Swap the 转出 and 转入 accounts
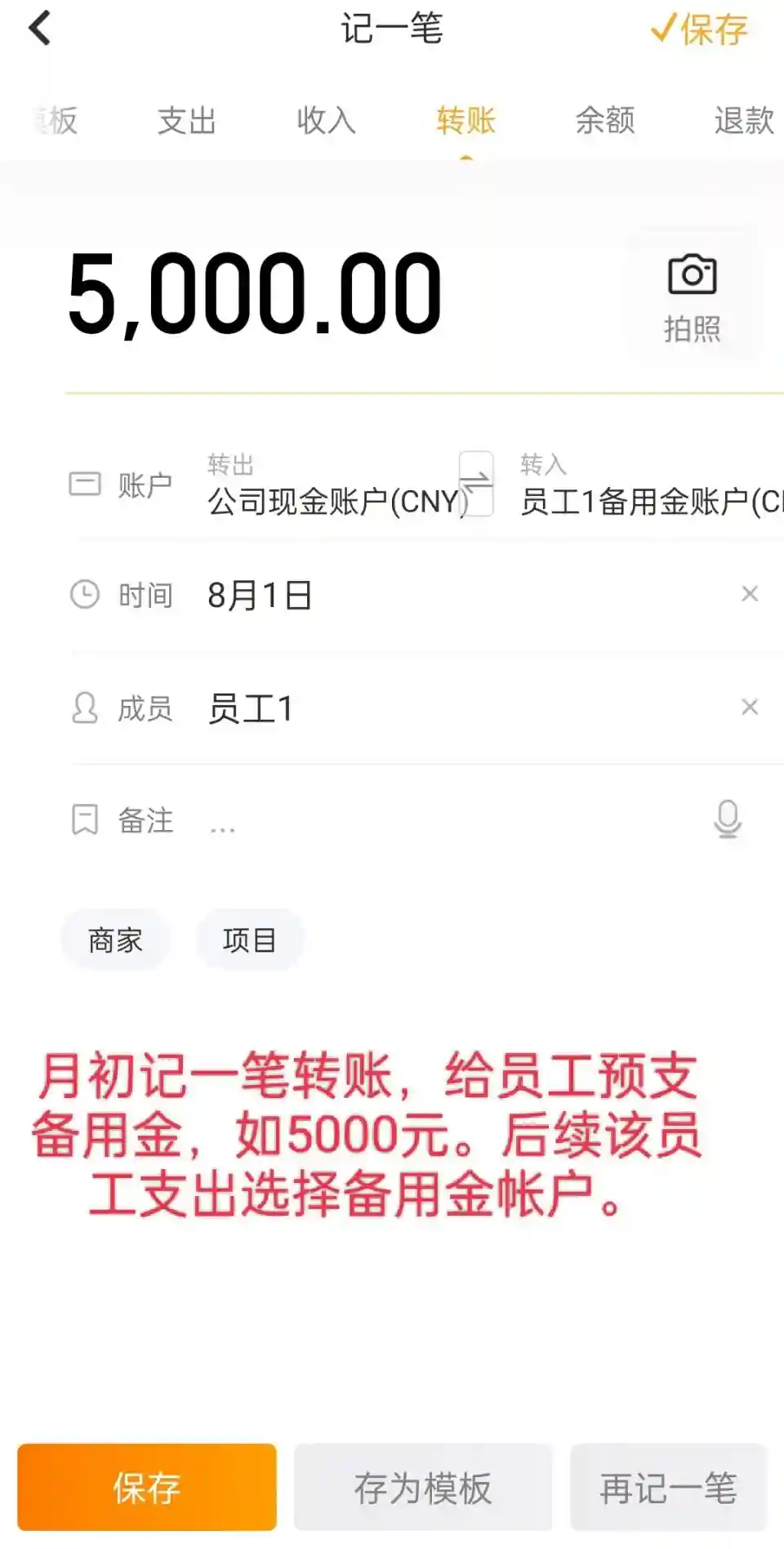This screenshot has height=1549, width=784. coord(476,483)
